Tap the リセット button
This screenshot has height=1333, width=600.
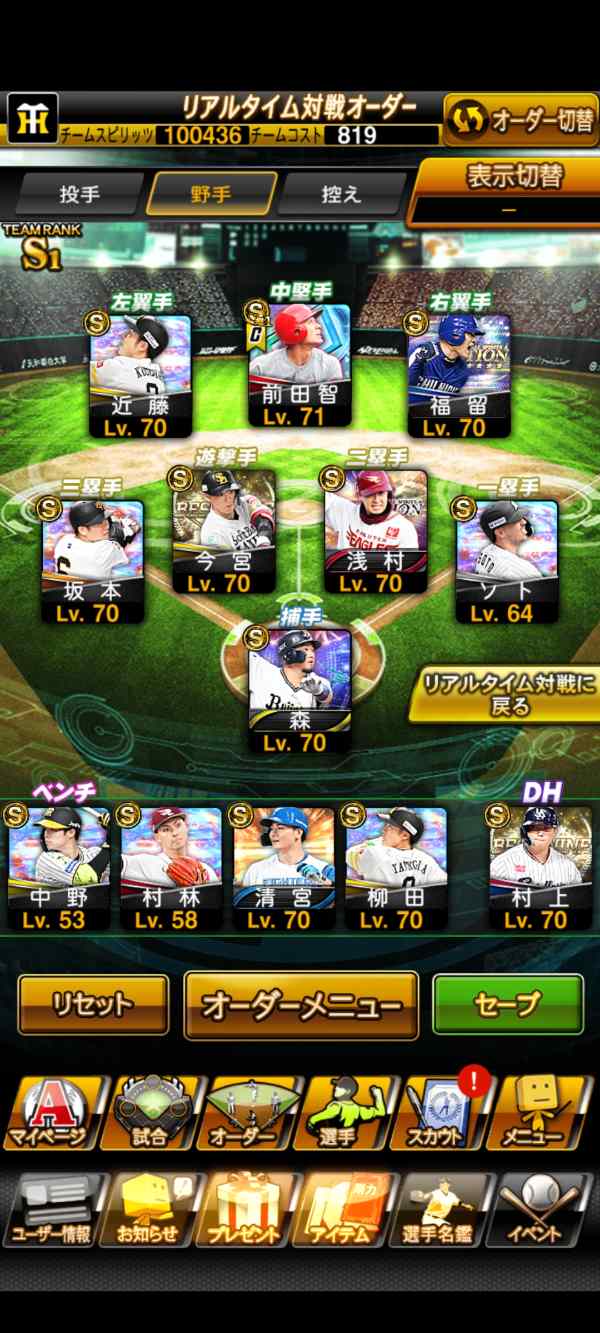click(93, 1005)
